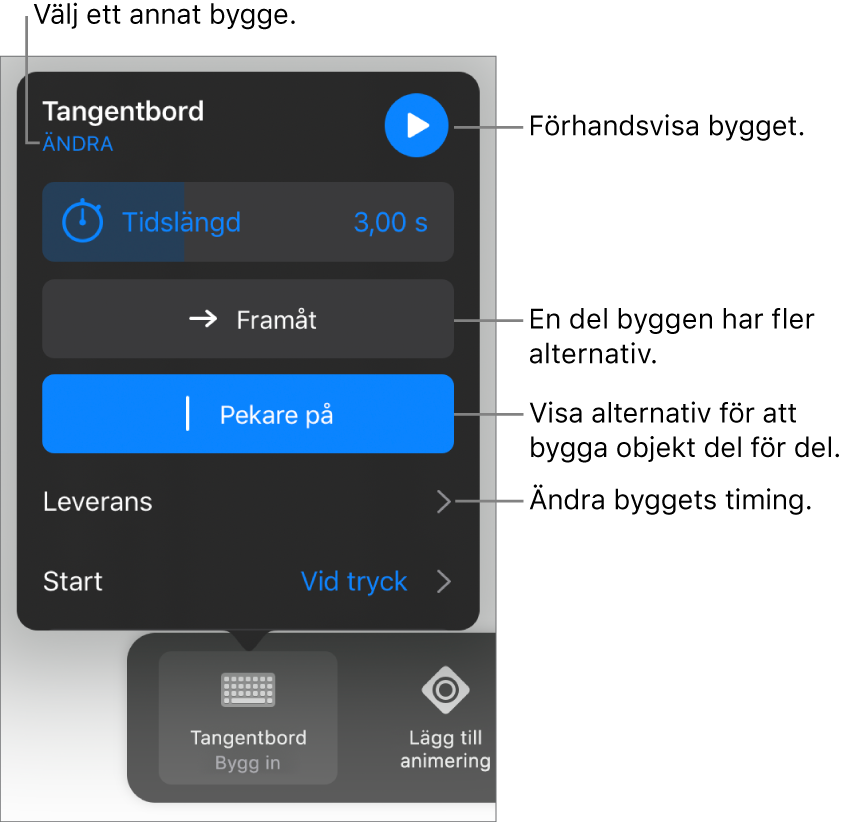Tap Lägg till animering
The image size is (867, 822).
445,717
